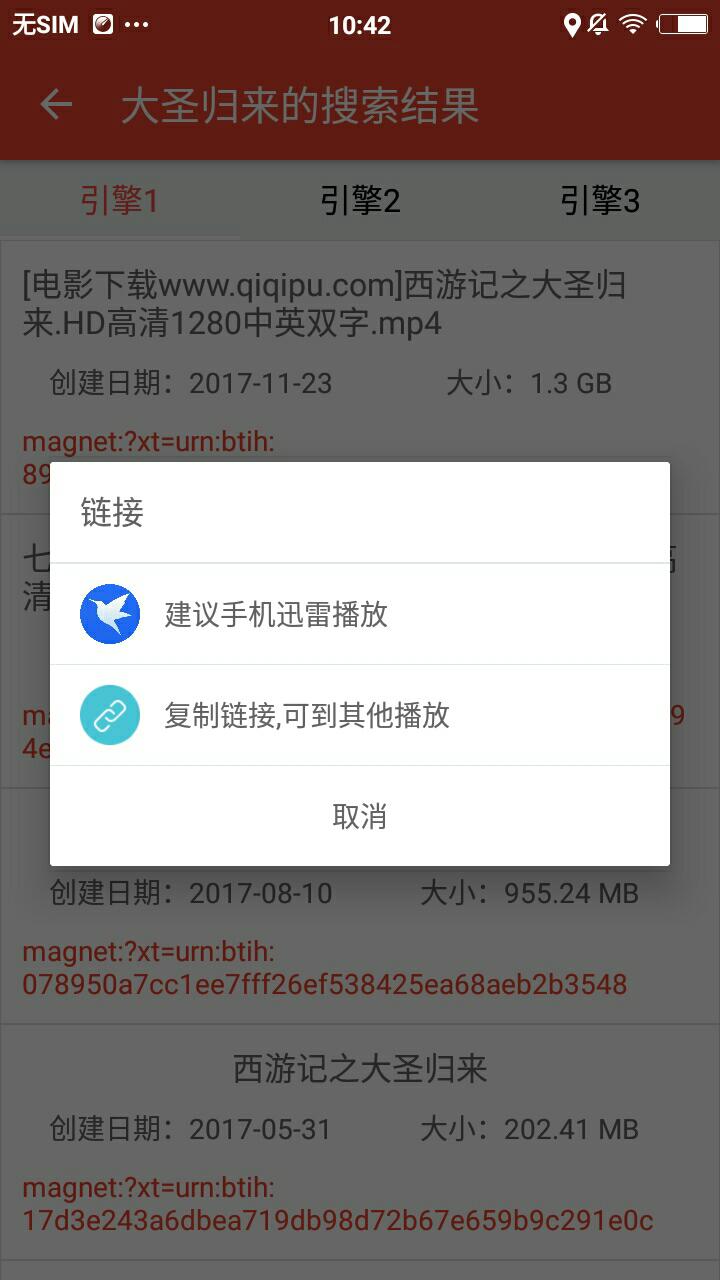The width and height of the screenshot is (720, 1280).
Task: Choose 建议手机迅雷播放 to play with Xunlei
Action: coord(360,614)
